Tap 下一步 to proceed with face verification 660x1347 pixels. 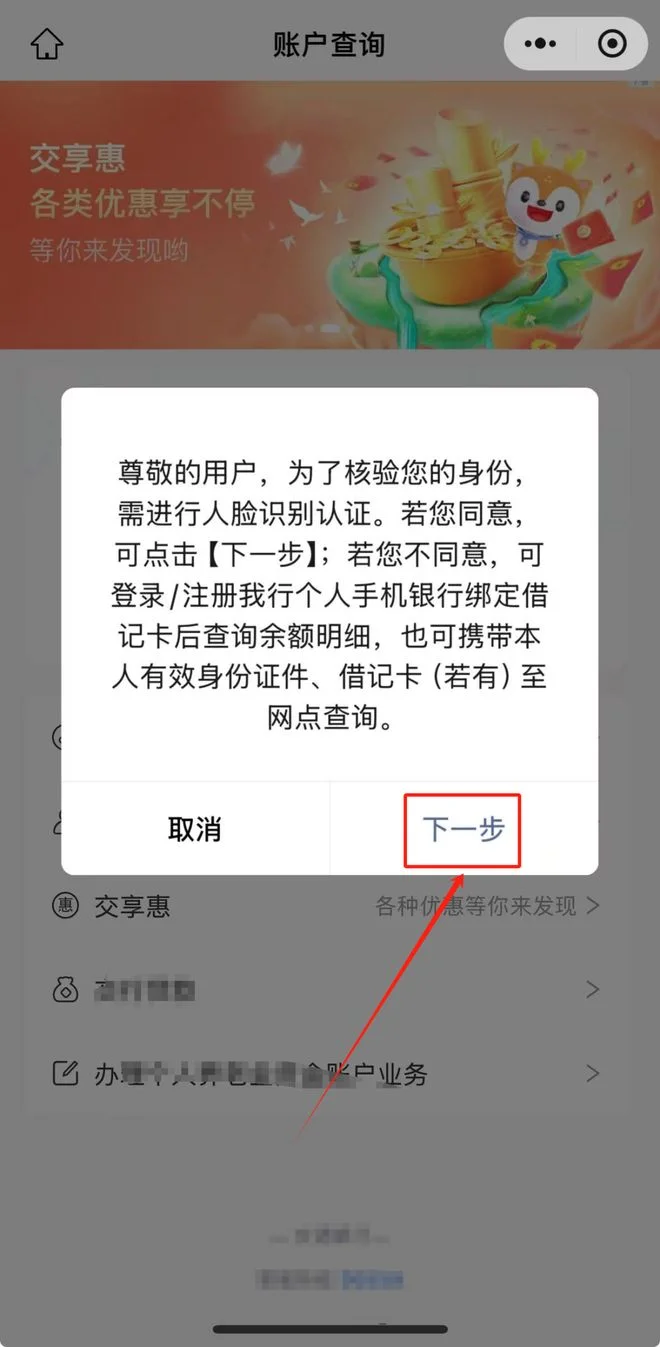pos(463,829)
